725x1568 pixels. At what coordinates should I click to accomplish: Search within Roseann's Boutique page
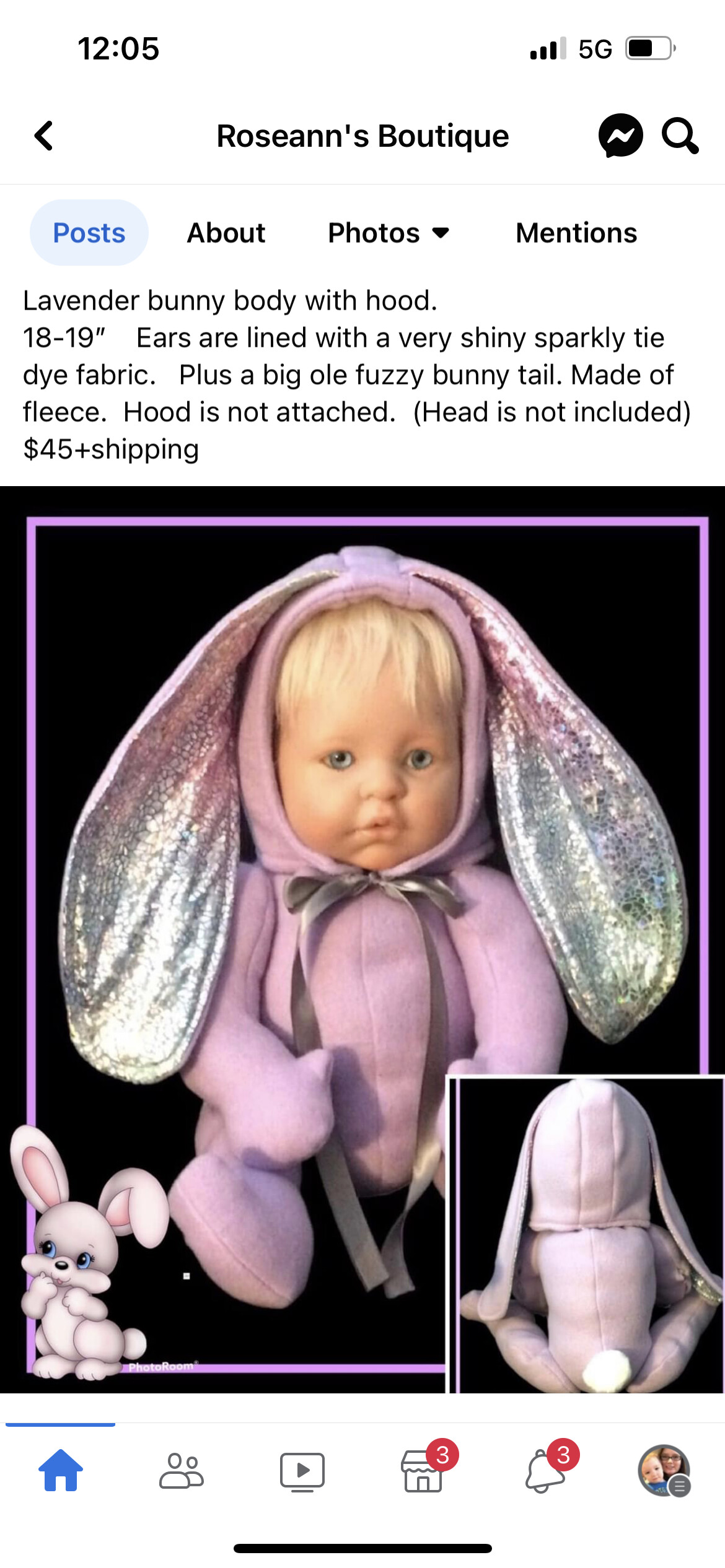(680, 136)
